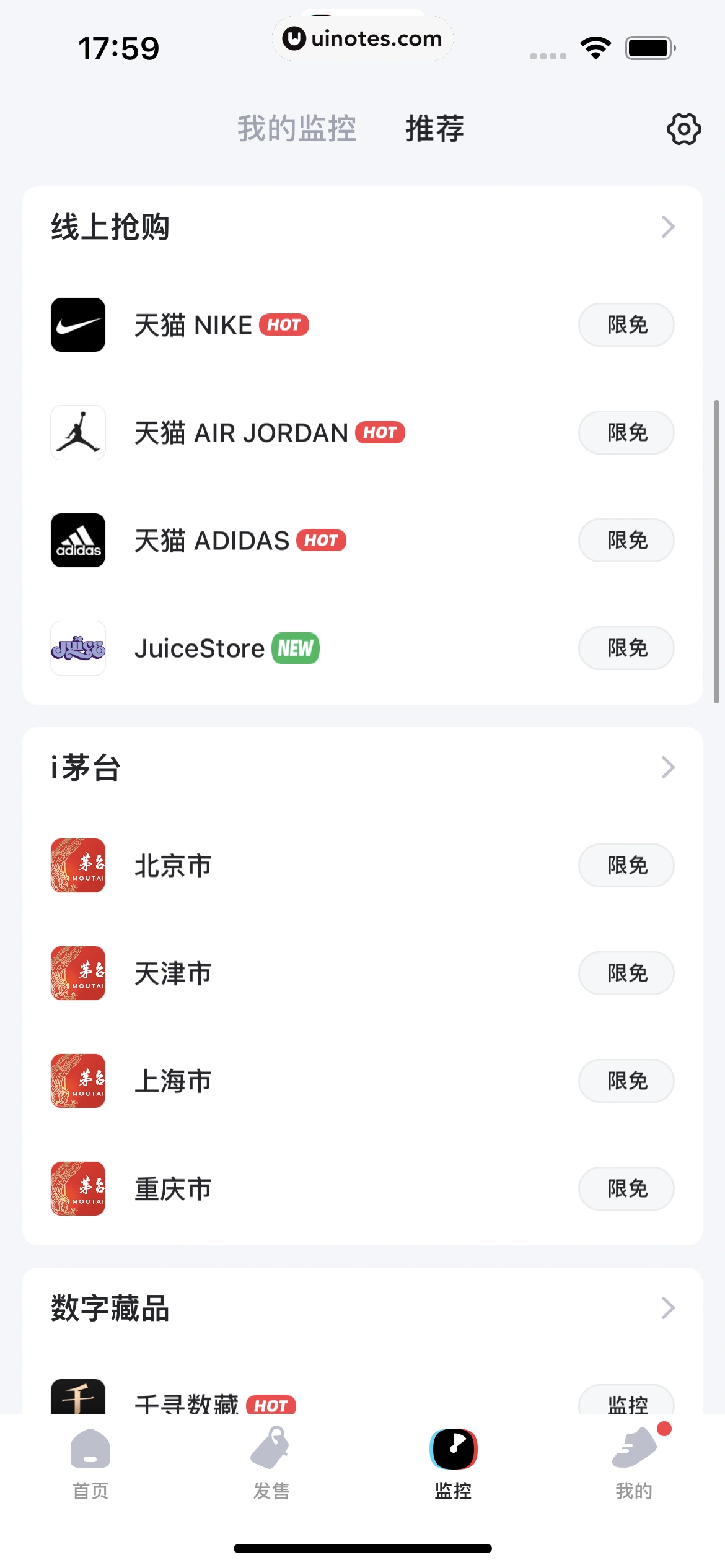Expand the 数字藏品 section arrow
Viewport: 725px width, 1568px height.
[x=667, y=1308]
